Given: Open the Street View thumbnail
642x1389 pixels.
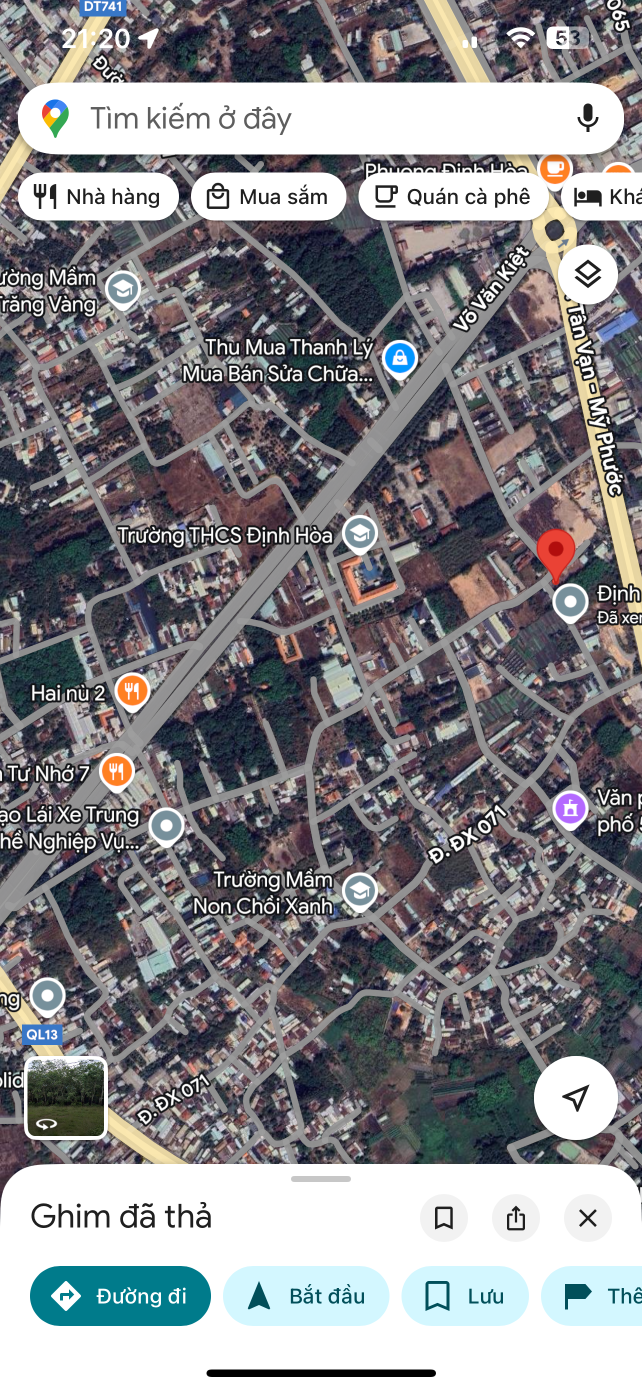Looking at the screenshot, I should point(66,1098).
